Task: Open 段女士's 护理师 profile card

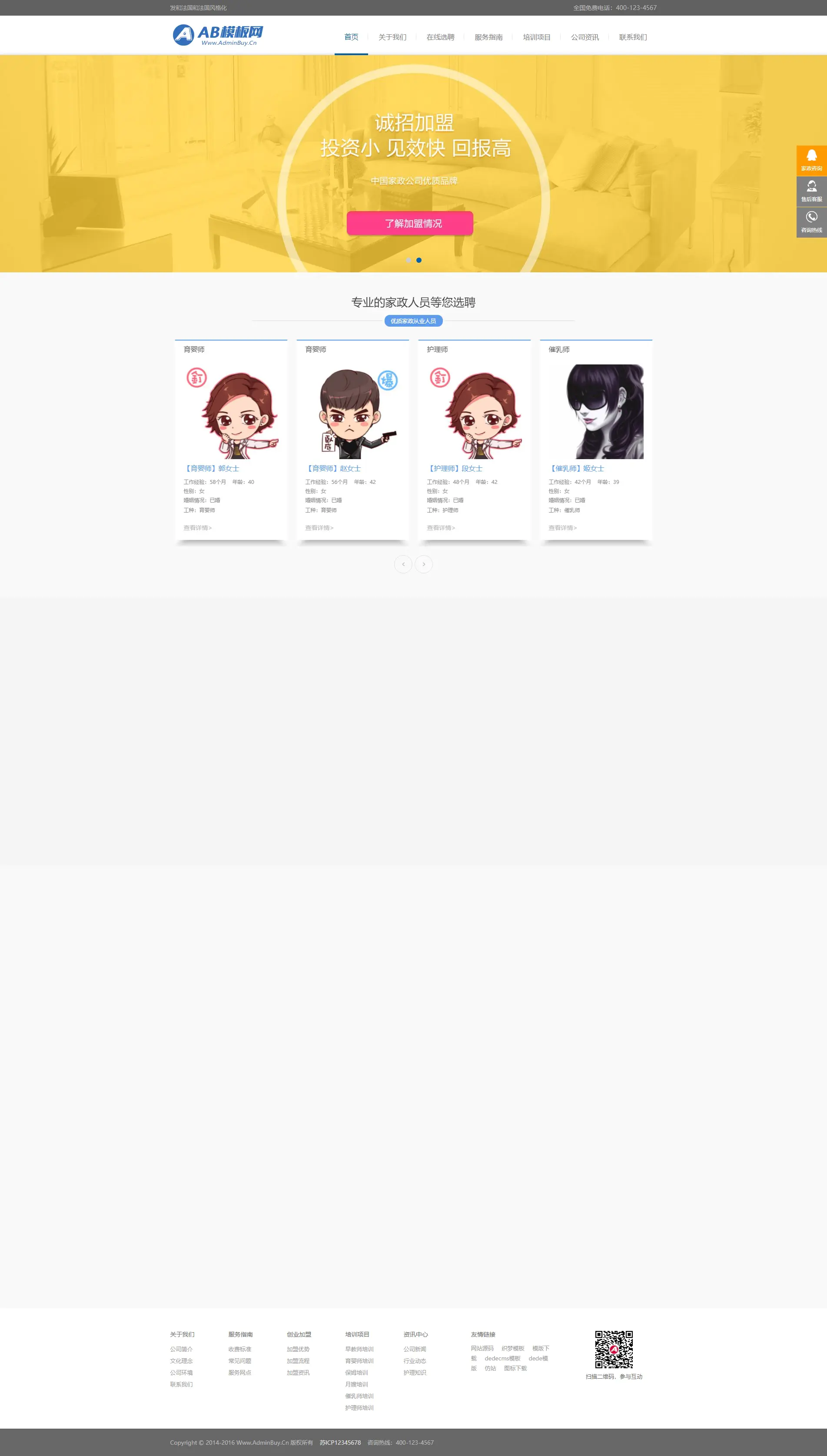Action: click(x=455, y=468)
